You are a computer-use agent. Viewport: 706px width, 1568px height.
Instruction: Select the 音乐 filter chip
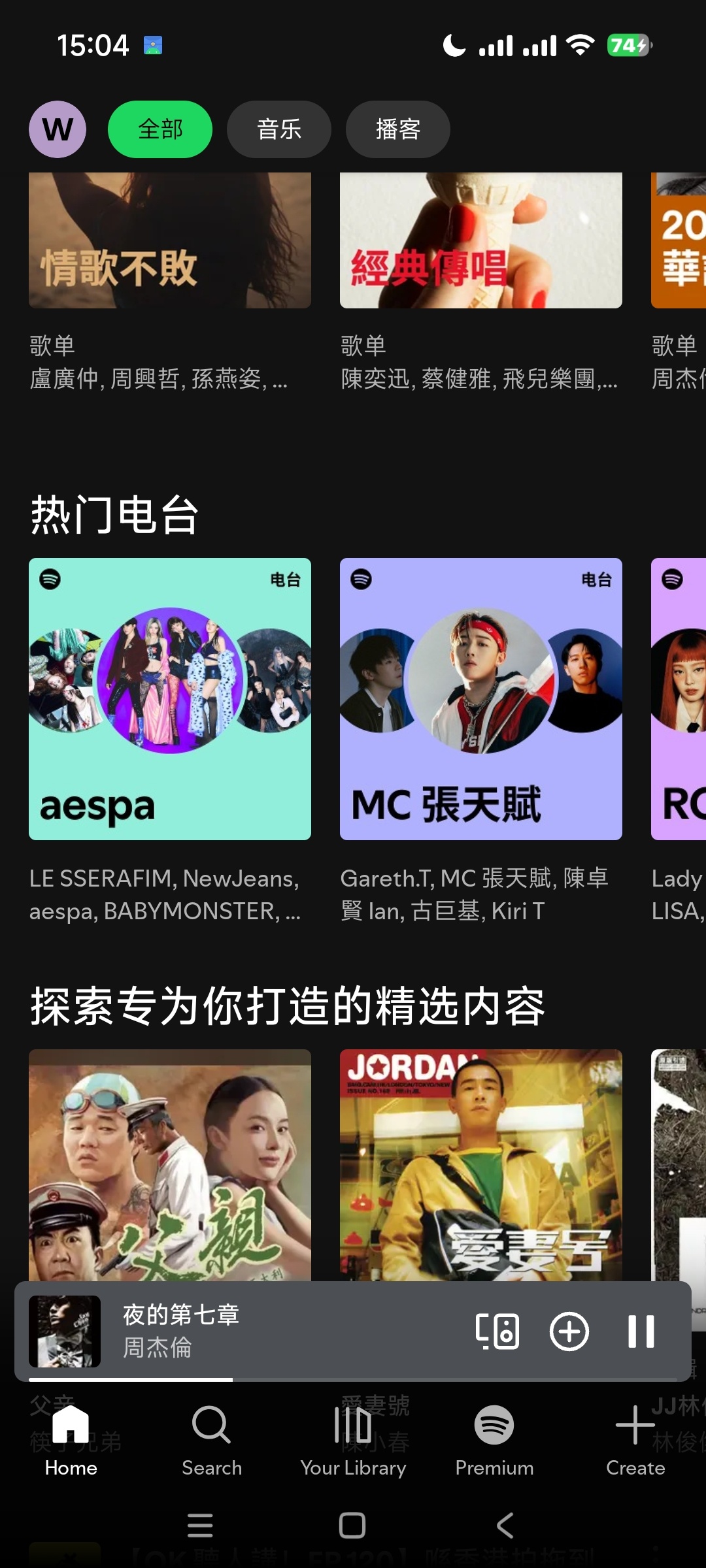click(279, 129)
